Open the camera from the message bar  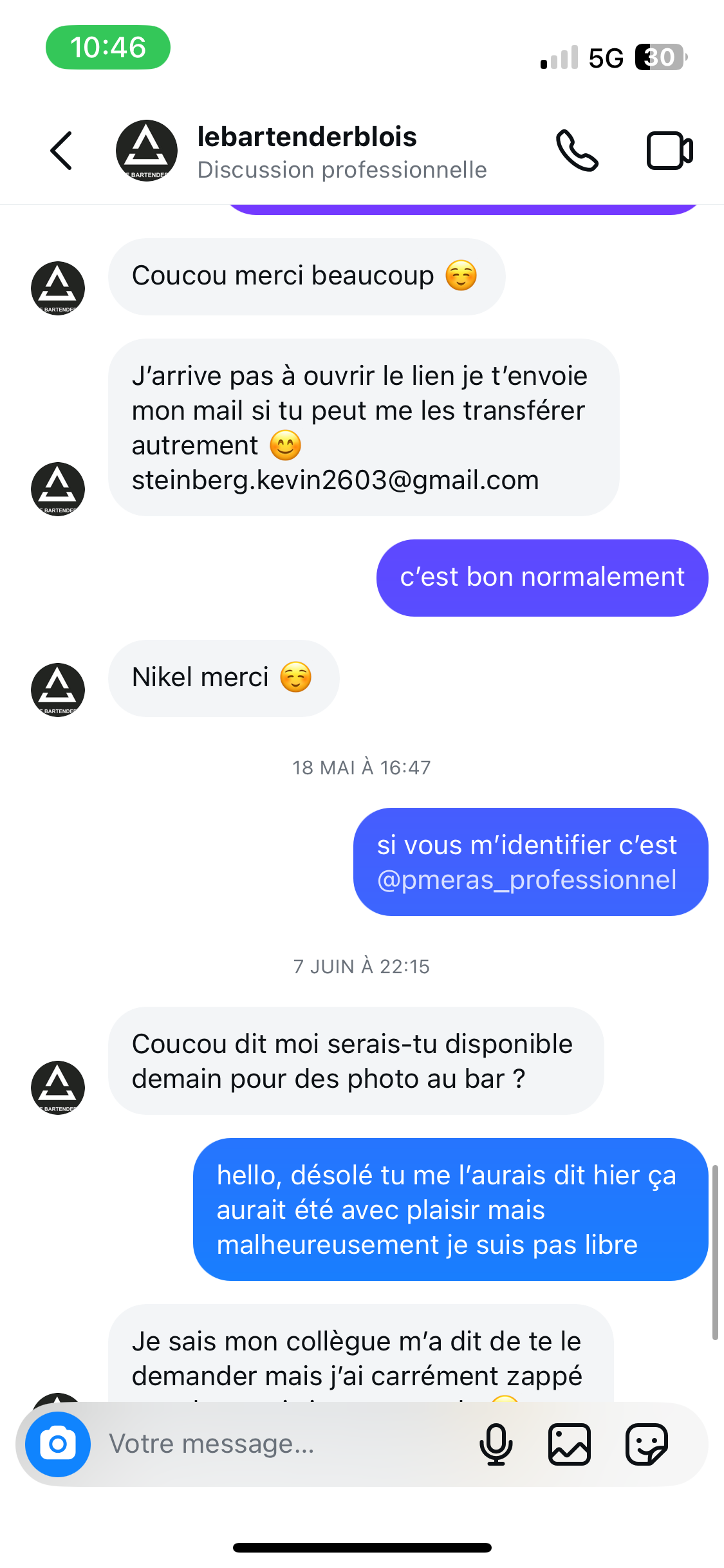(58, 1444)
